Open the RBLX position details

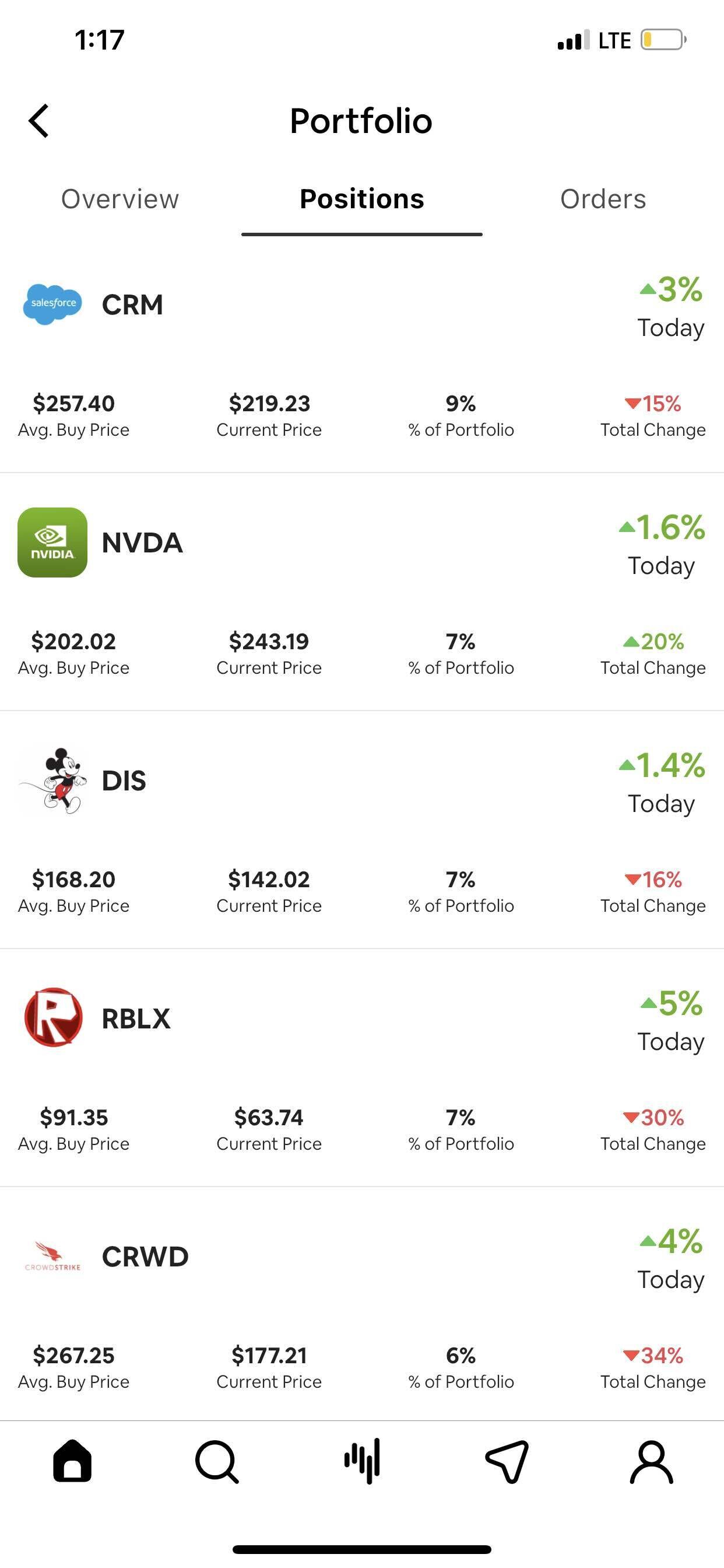coord(136,1019)
